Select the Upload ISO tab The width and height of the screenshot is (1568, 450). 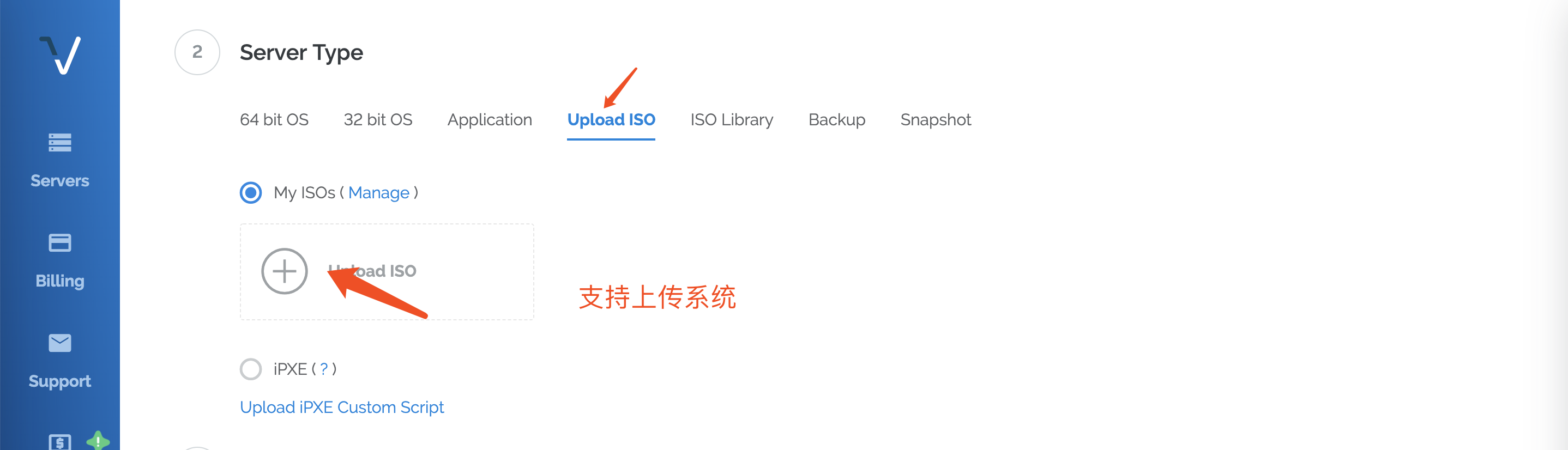pyautogui.click(x=611, y=120)
